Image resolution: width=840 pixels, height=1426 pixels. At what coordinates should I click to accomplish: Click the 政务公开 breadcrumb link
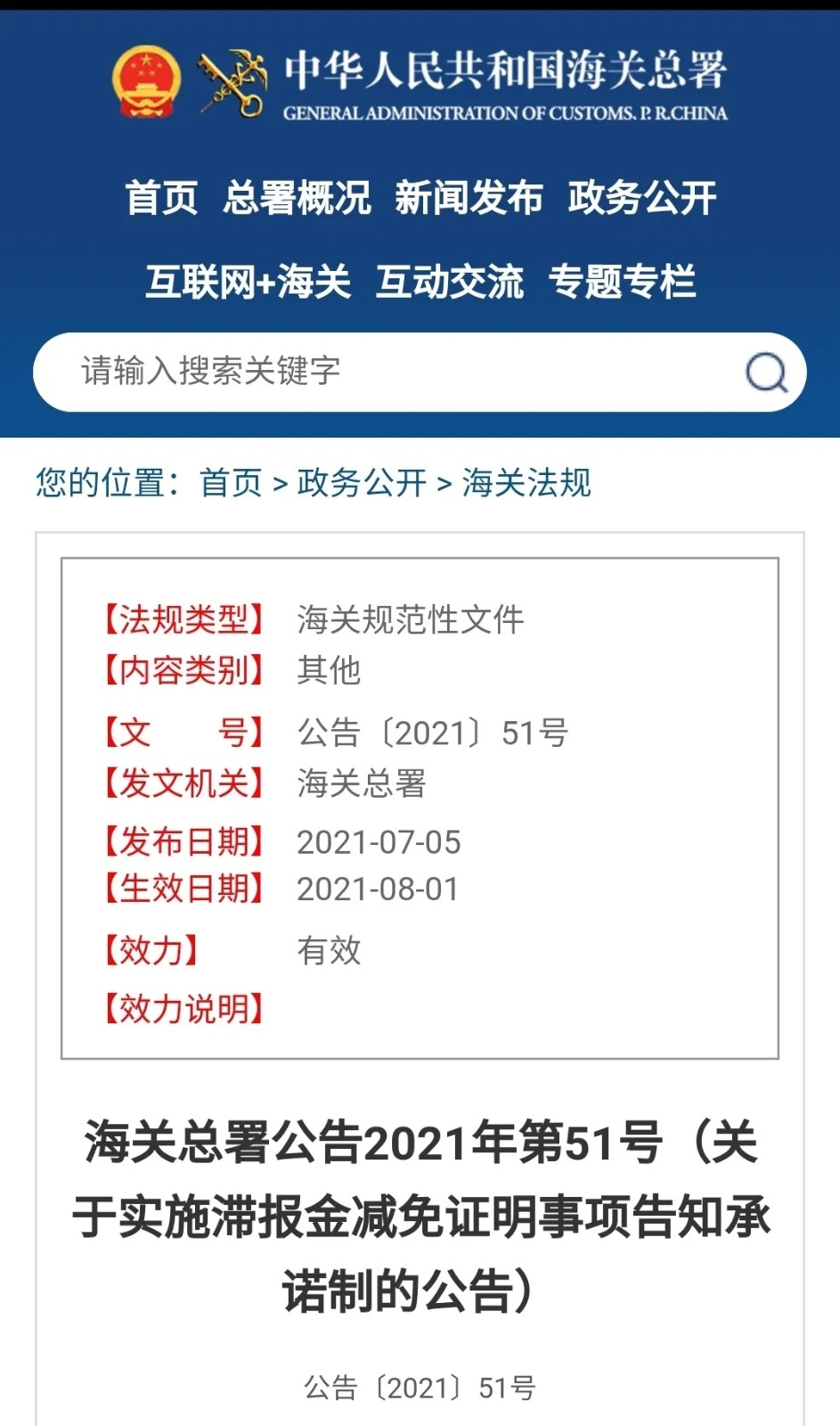click(360, 482)
